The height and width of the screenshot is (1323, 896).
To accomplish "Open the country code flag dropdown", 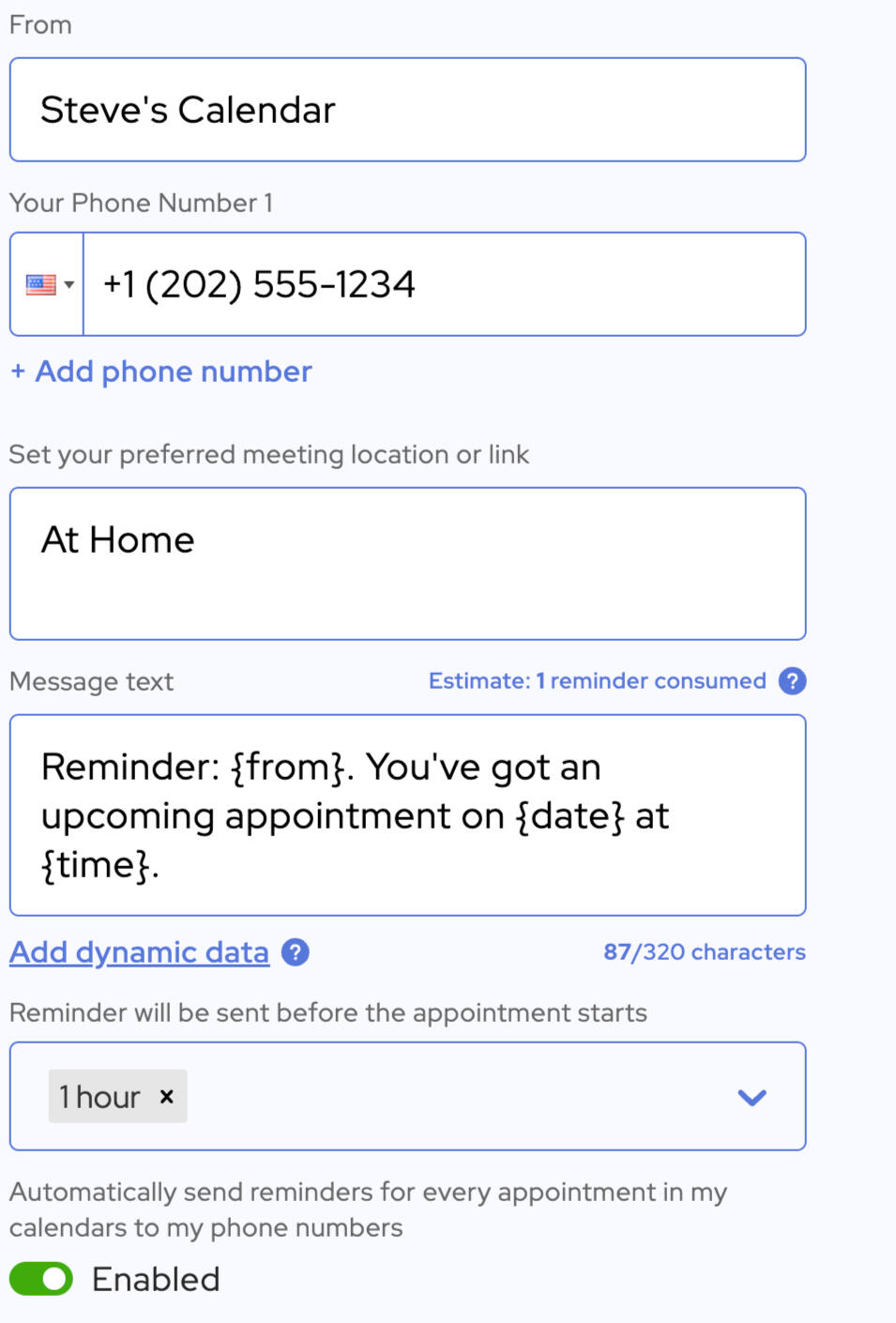I will point(48,284).
